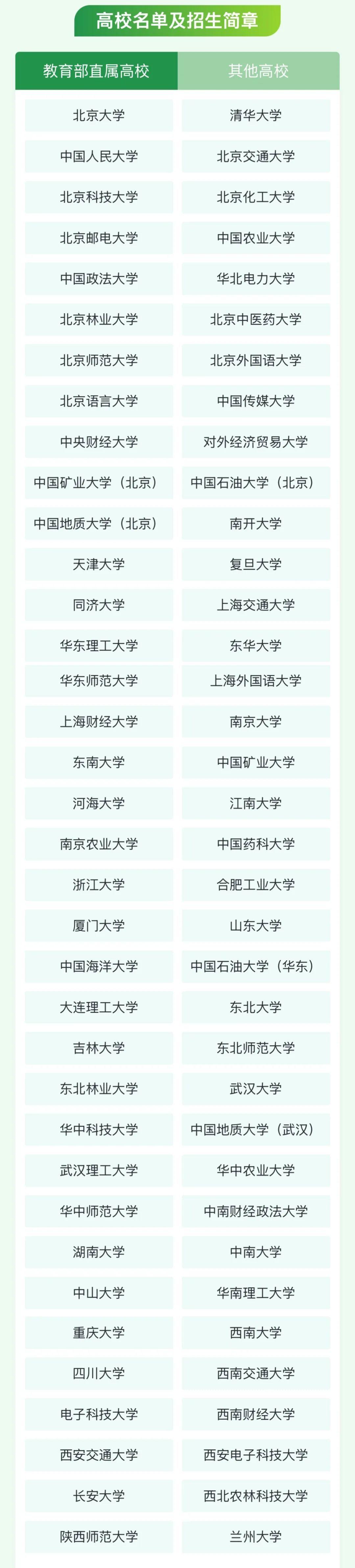Tap 华中科技大学
This screenshot has width=355, height=1568.
point(99,1129)
